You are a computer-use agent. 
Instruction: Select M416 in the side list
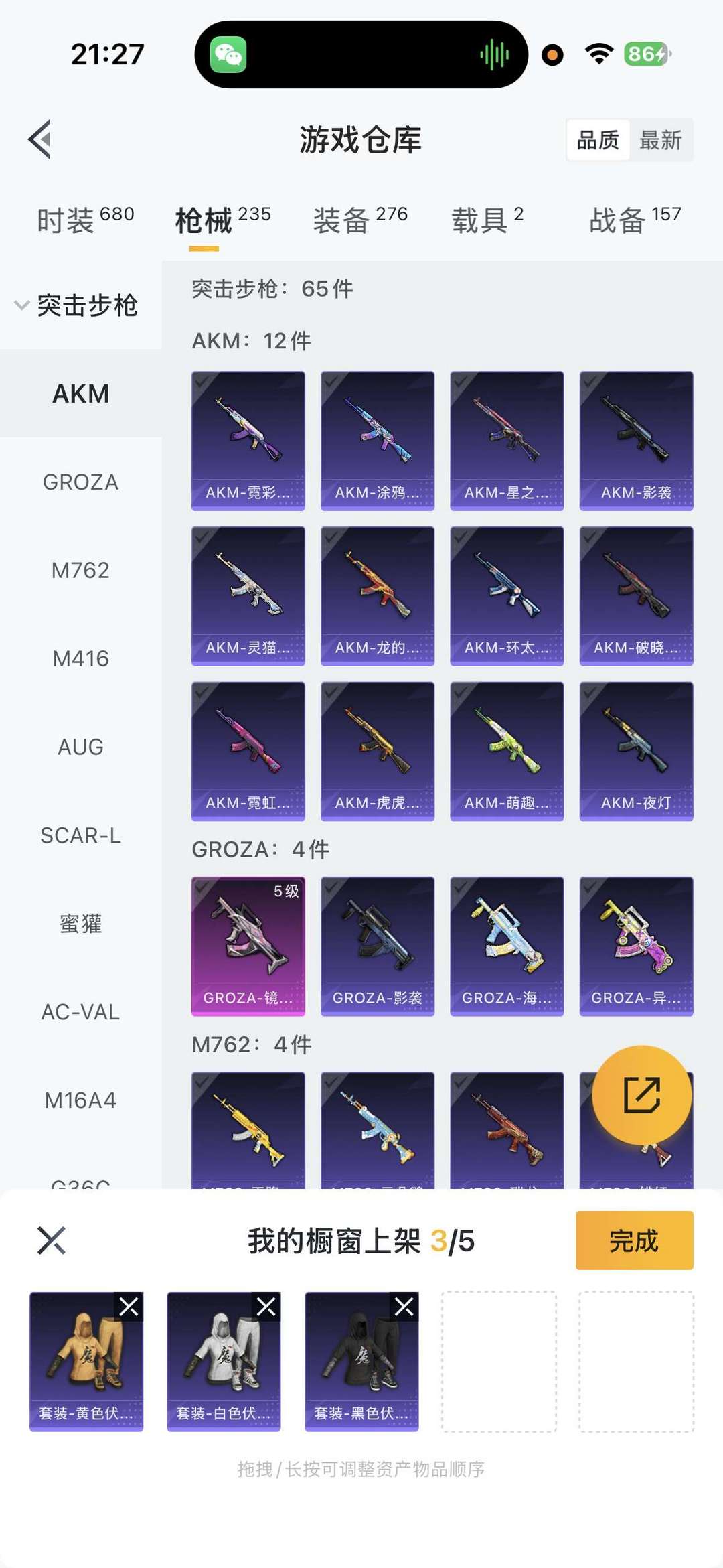click(x=80, y=658)
